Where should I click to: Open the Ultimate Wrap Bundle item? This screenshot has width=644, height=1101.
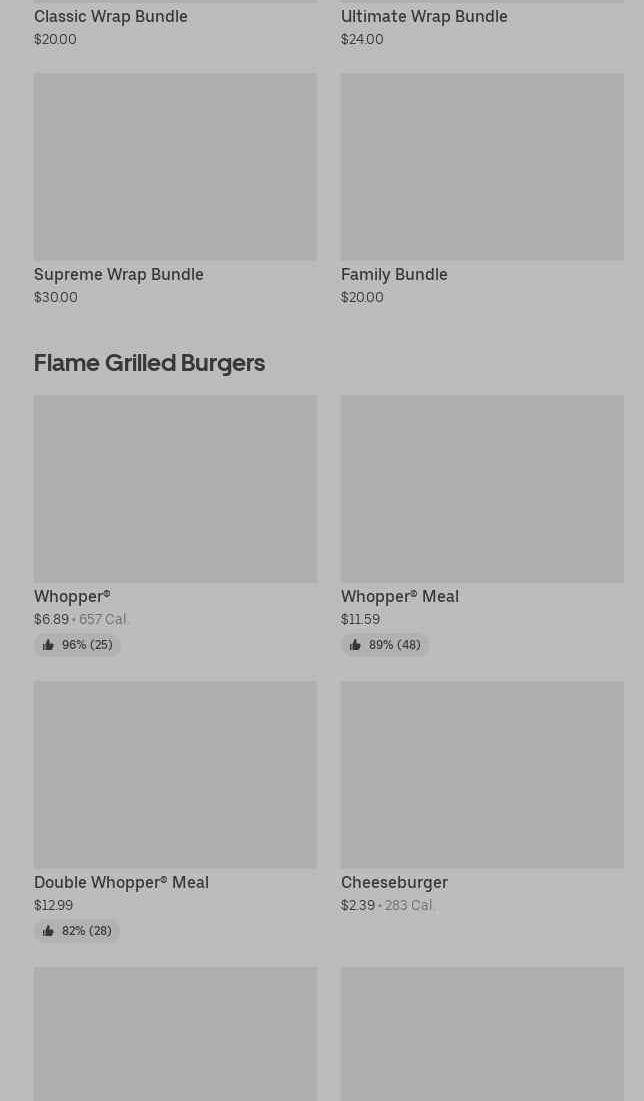[x=424, y=17]
